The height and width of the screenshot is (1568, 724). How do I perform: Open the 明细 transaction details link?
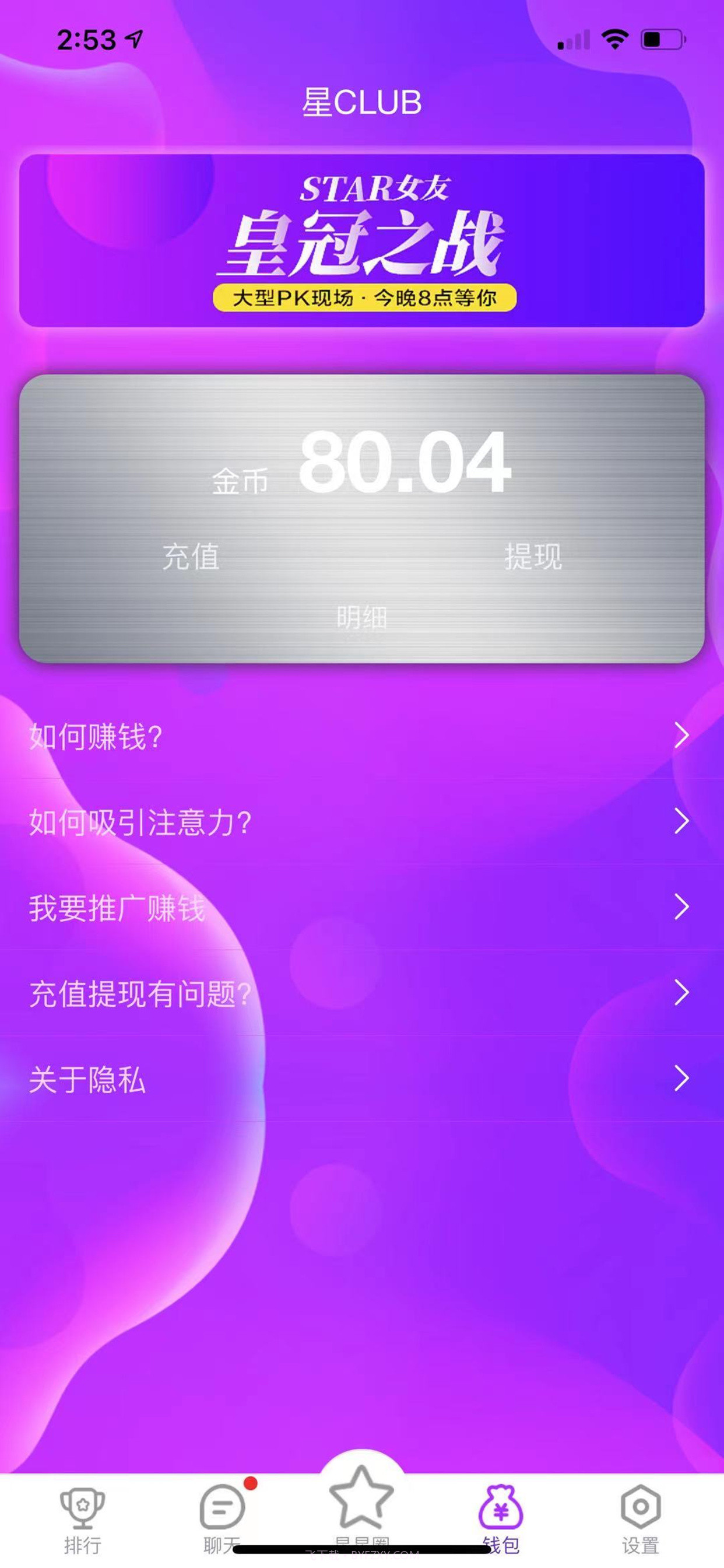click(x=363, y=618)
